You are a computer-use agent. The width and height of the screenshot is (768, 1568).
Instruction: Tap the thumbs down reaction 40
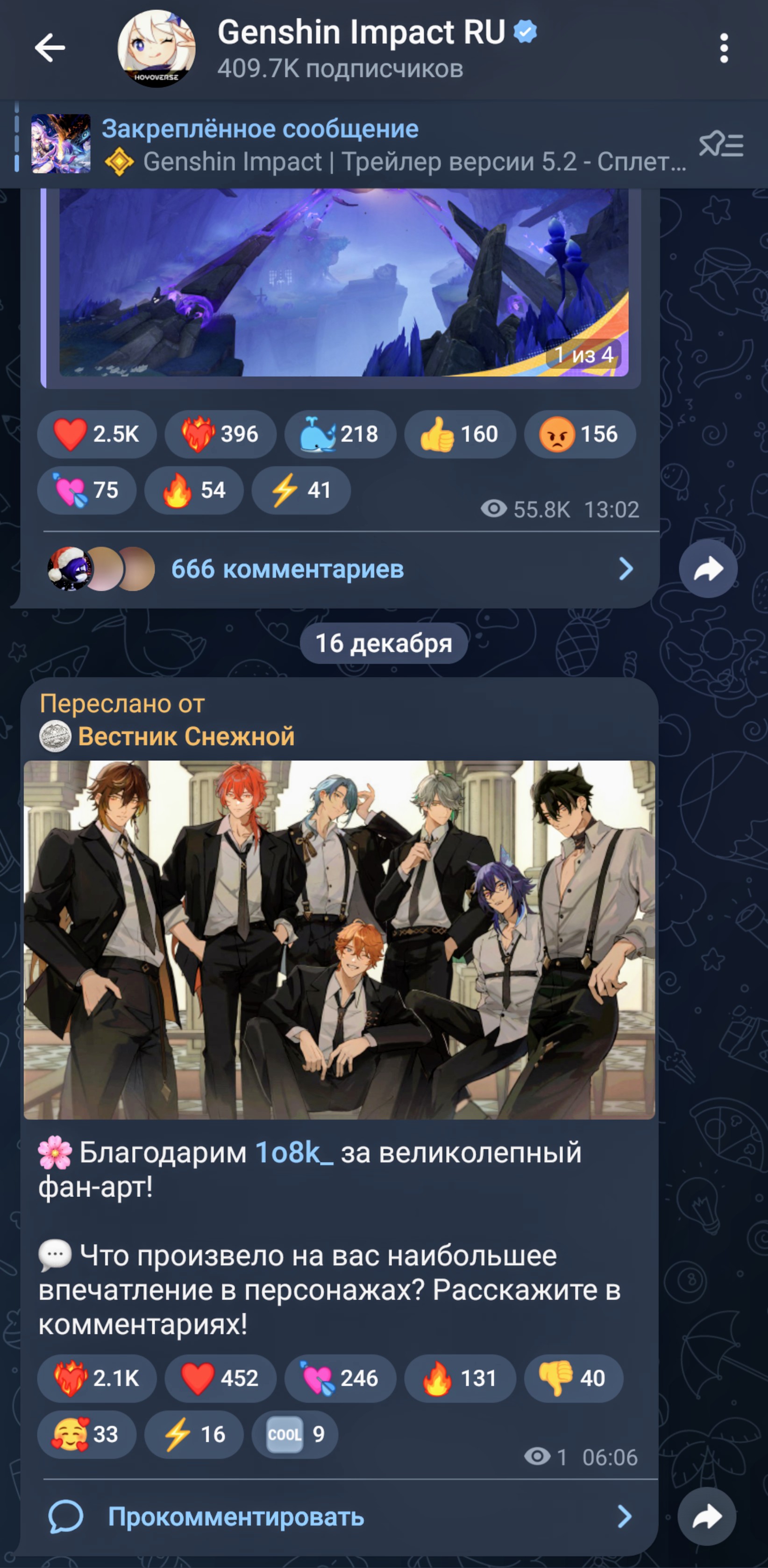tap(573, 1379)
